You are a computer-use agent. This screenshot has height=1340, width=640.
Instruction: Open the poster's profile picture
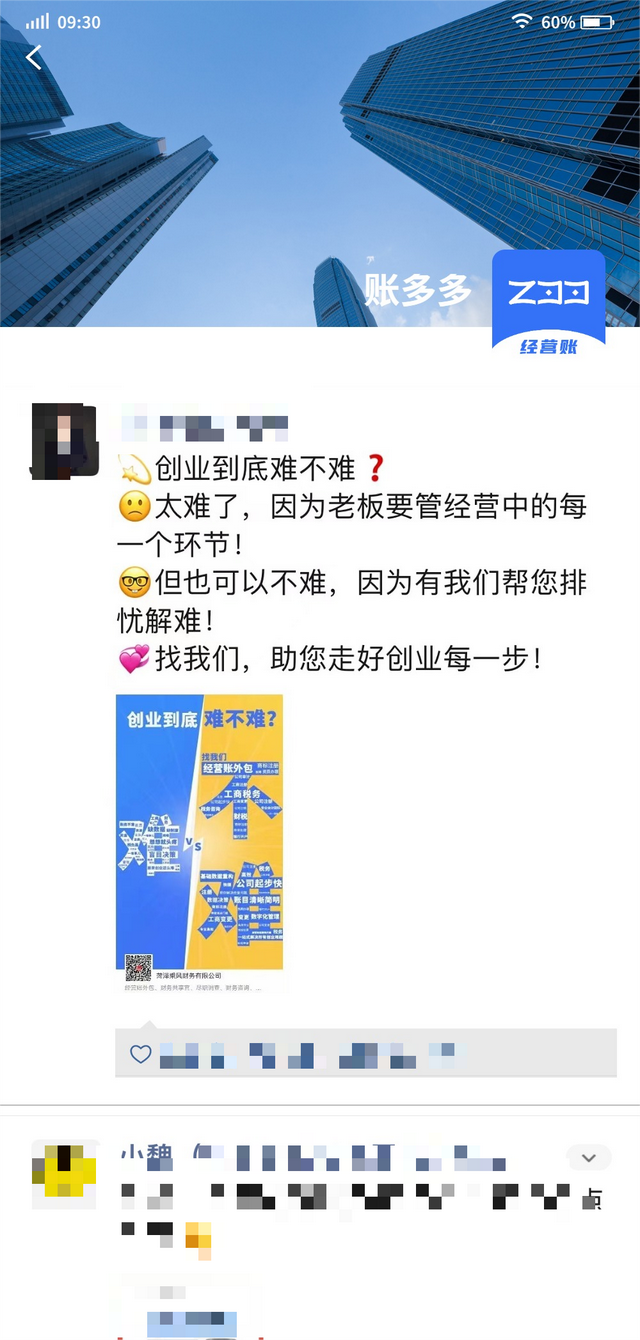click(x=64, y=441)
